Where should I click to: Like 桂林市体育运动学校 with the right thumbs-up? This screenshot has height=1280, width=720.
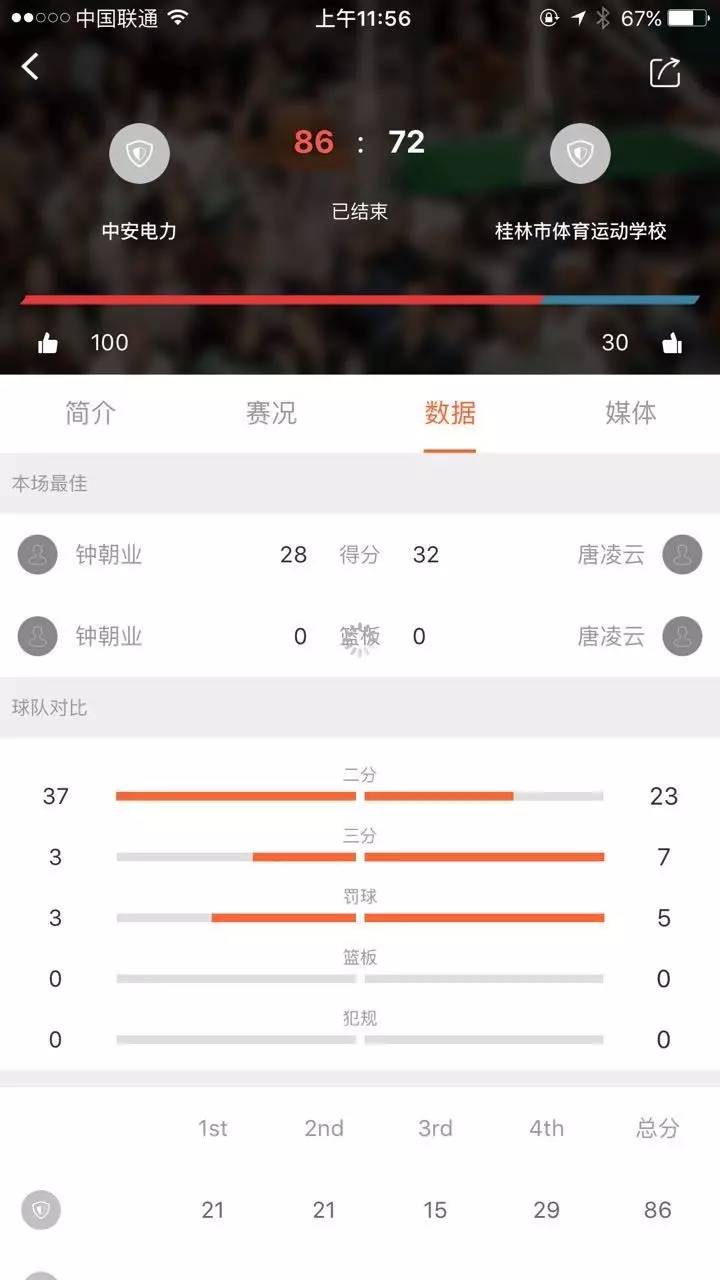point(672,343)
